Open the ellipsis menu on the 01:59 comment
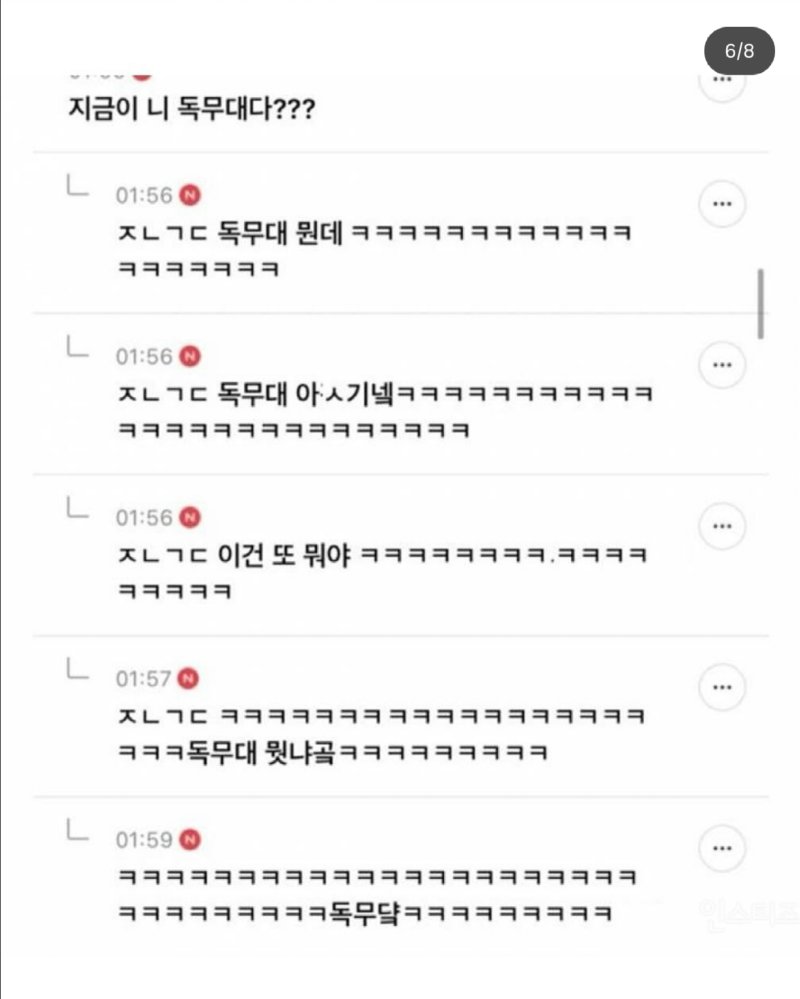The height and width of the screenshot is (999, 800). point(722,848)
